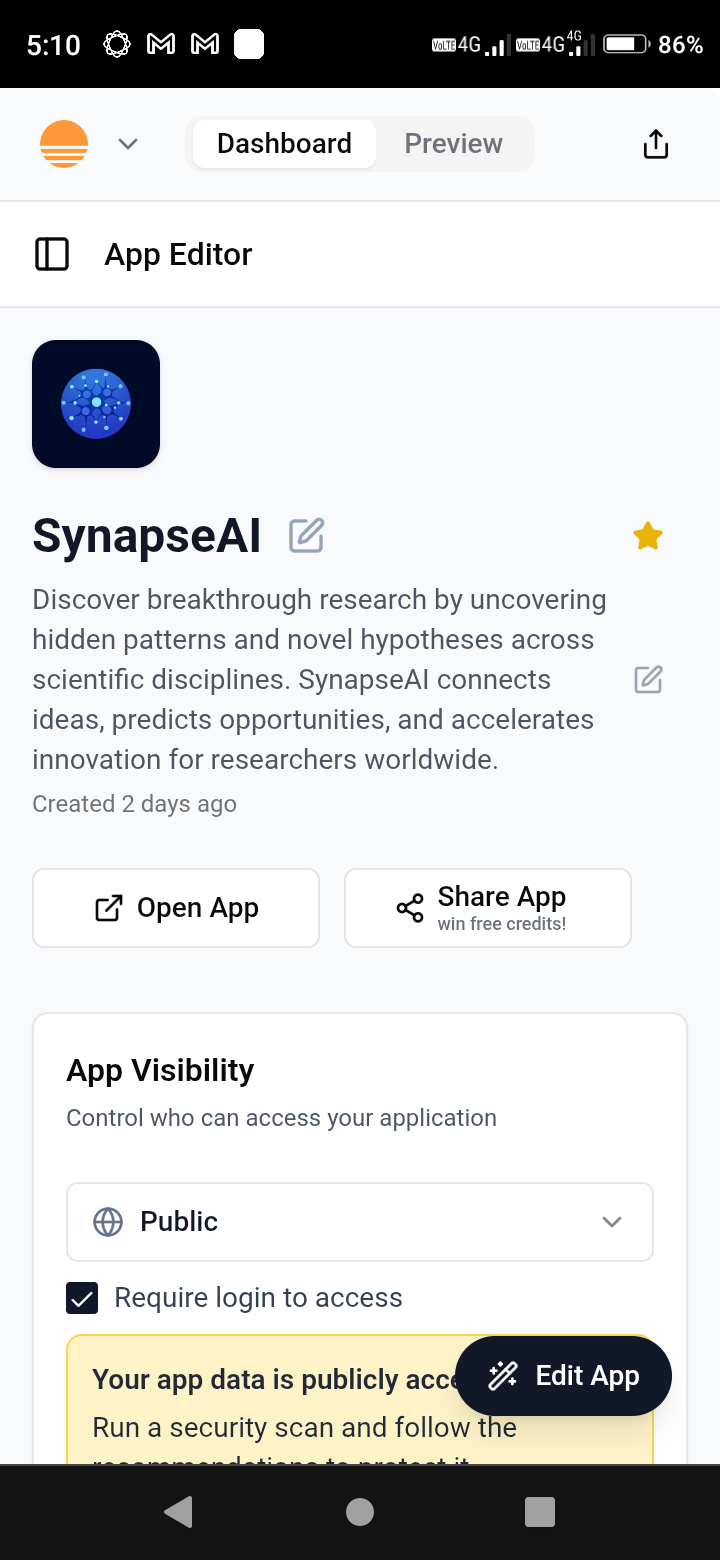This screenshot has height=1560, width=720.
Task: Uncheck Require login to access
Action: [82, 1298]
